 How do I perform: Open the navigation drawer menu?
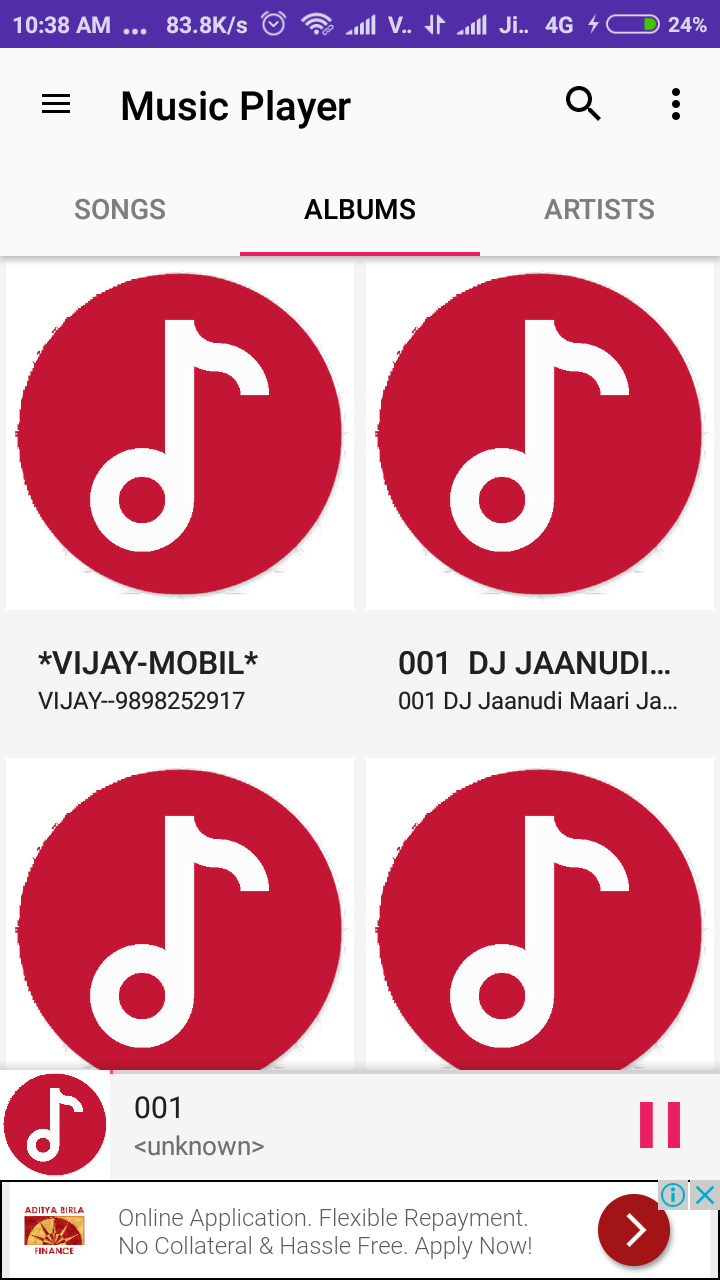click(55, 104)
